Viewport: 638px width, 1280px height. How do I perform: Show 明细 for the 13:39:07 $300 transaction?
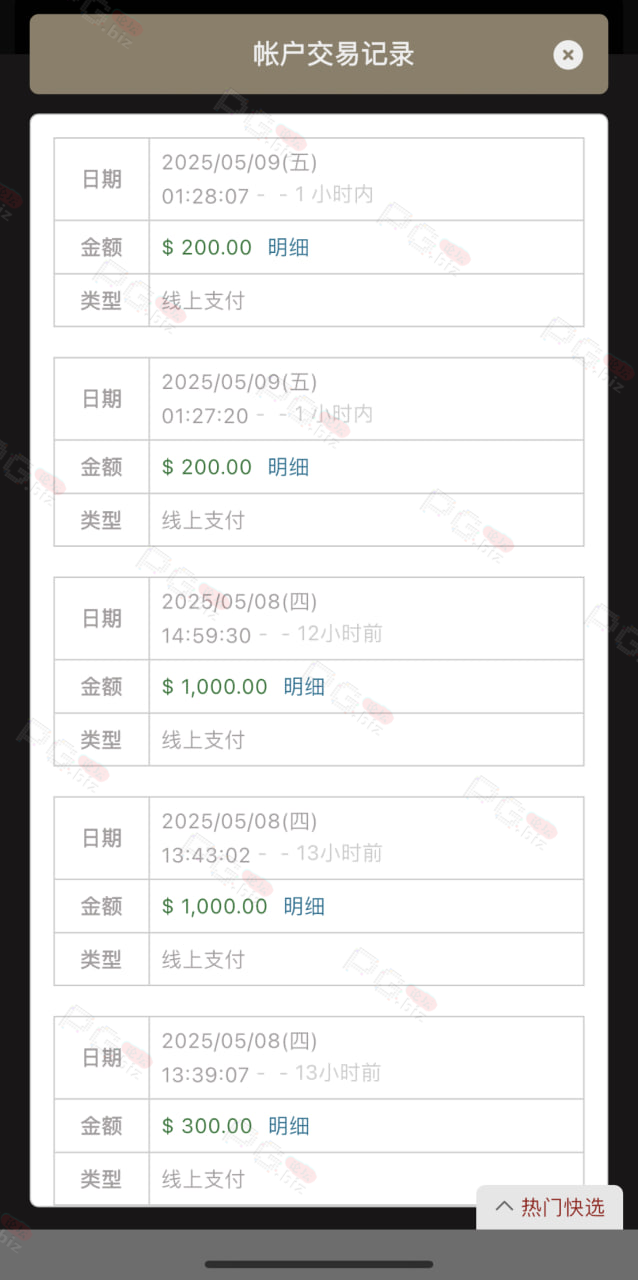(288, 1126)
